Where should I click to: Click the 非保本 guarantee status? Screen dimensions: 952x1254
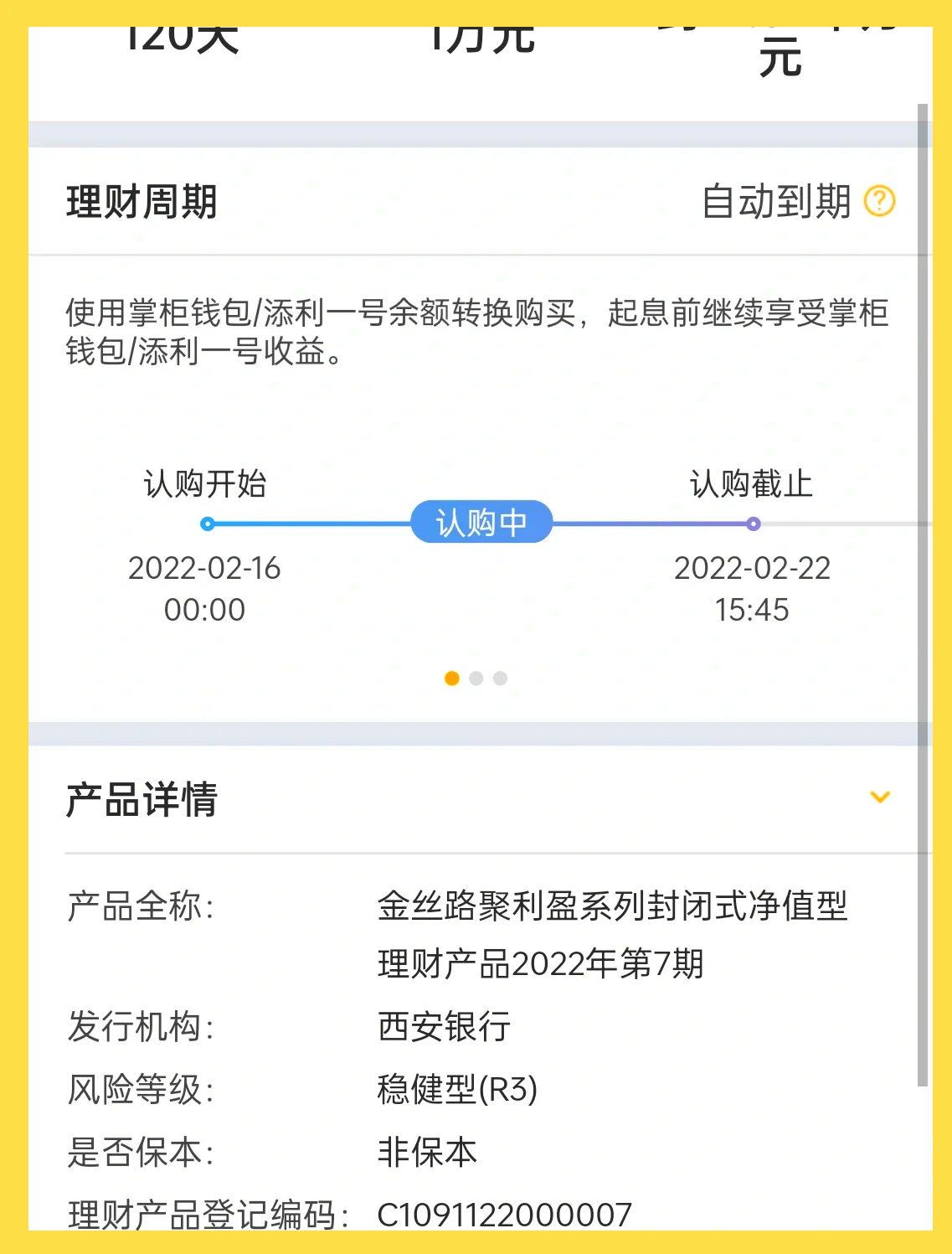(x=425, y=1153)
